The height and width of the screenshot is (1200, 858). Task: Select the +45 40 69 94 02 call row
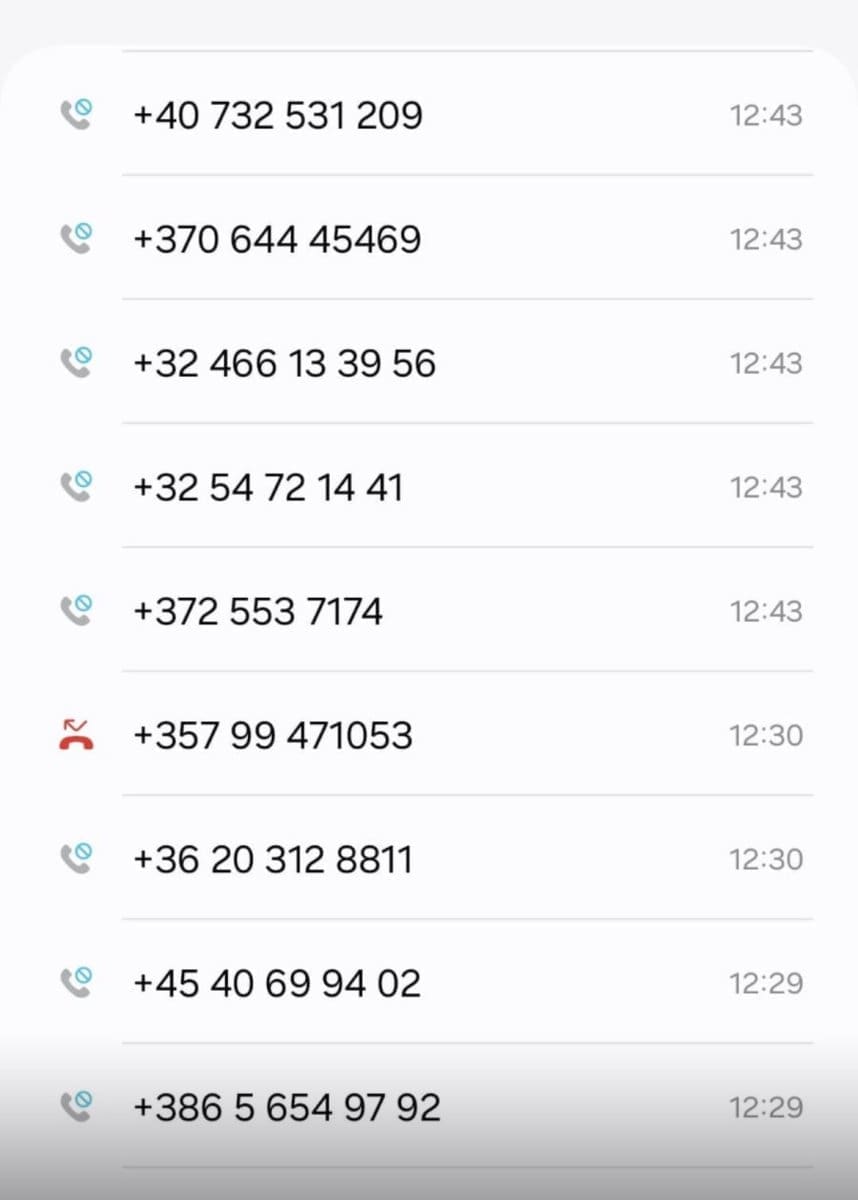(x=277, y=983)
